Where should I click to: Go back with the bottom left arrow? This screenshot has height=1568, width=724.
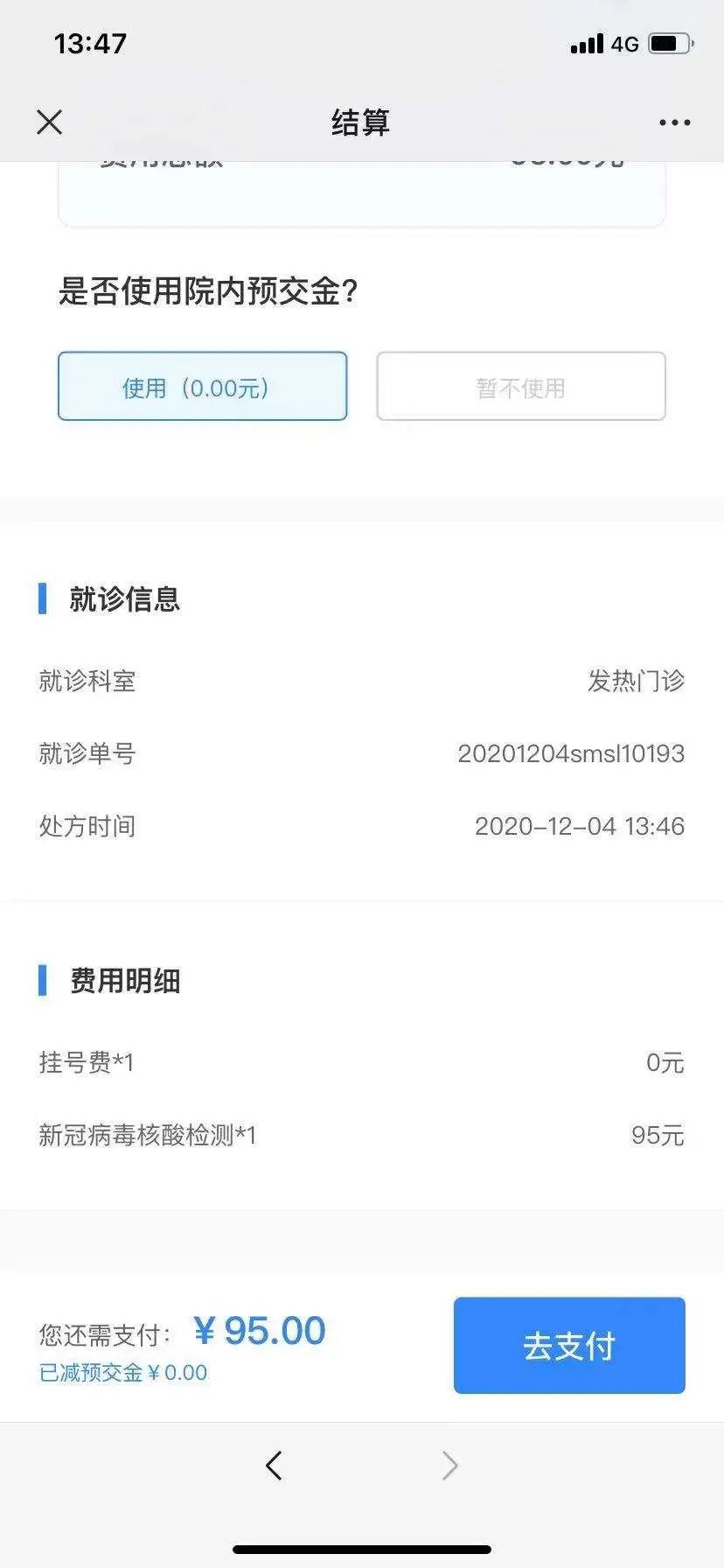click(x=275, y=1465)
